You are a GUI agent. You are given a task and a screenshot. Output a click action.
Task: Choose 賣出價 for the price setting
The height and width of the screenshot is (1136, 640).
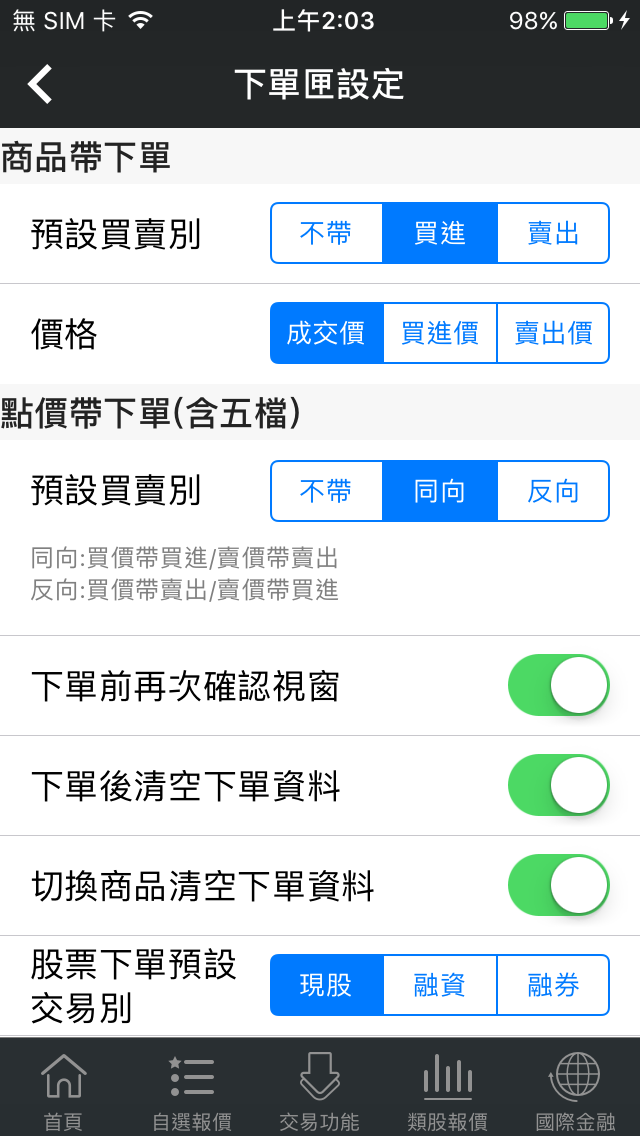point(553,333)
